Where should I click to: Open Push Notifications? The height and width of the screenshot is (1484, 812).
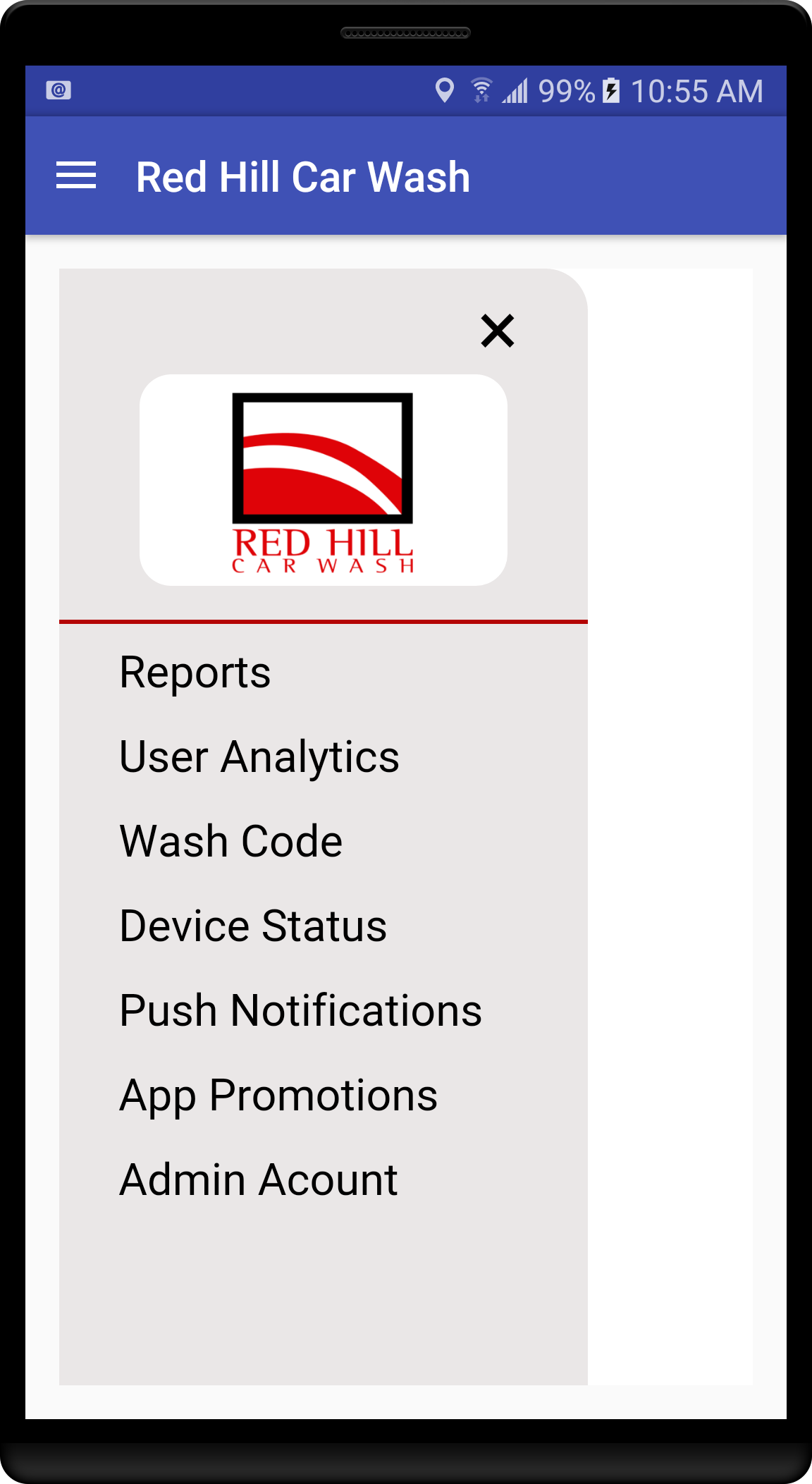[301, 1011]
